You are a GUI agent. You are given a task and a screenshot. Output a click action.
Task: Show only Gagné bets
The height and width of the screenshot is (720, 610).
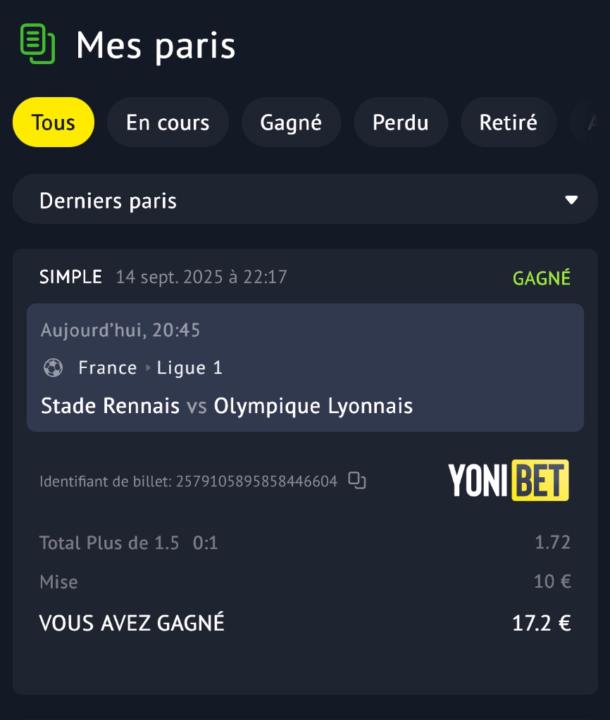pos(291,123)
